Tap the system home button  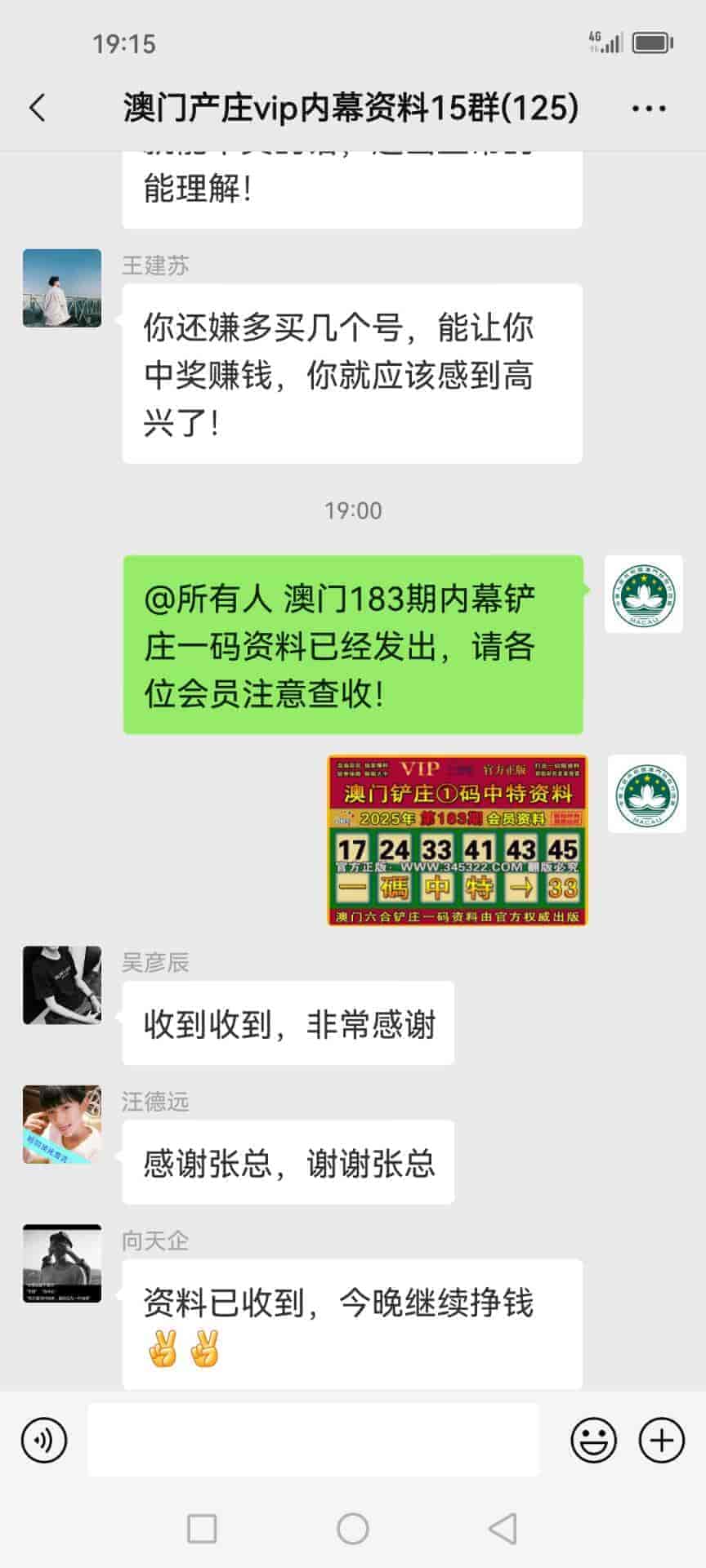point(353,1528)
